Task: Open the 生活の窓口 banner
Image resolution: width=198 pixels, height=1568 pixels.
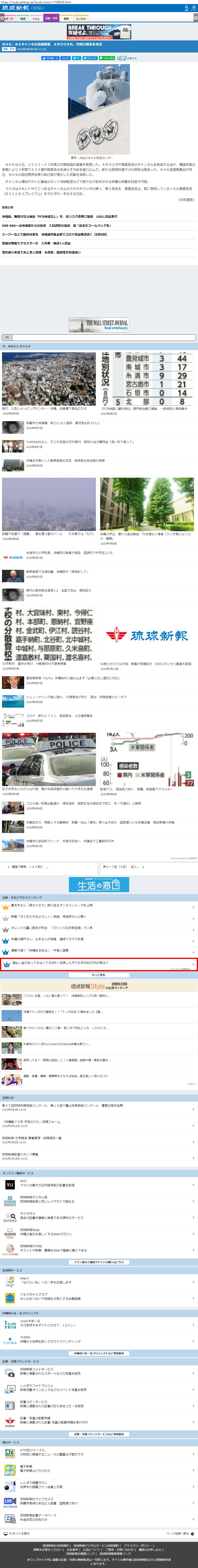Action: click(x=99, y=885)
